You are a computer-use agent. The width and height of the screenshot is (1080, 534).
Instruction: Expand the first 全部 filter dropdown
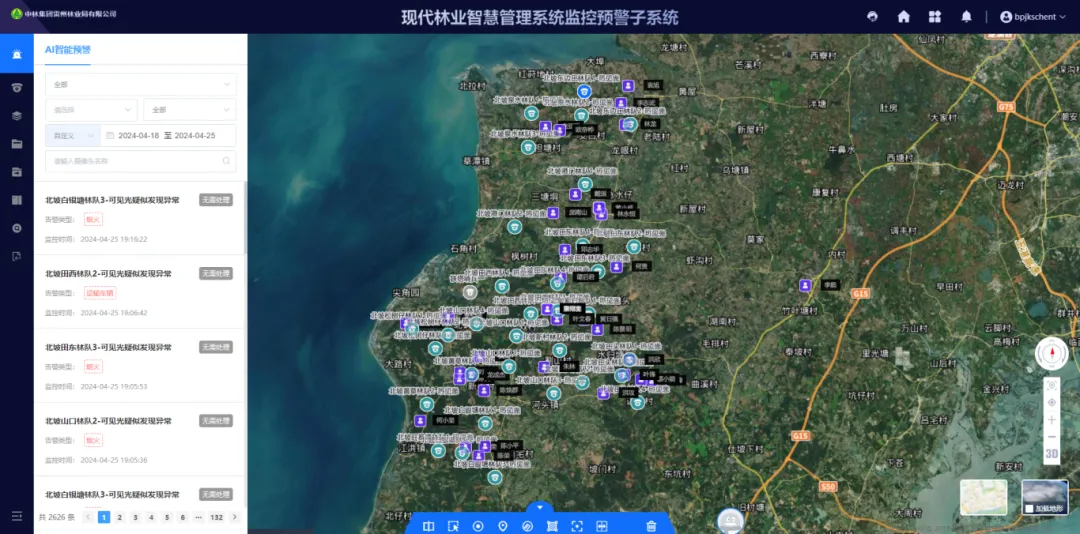(x=140, y=85)
